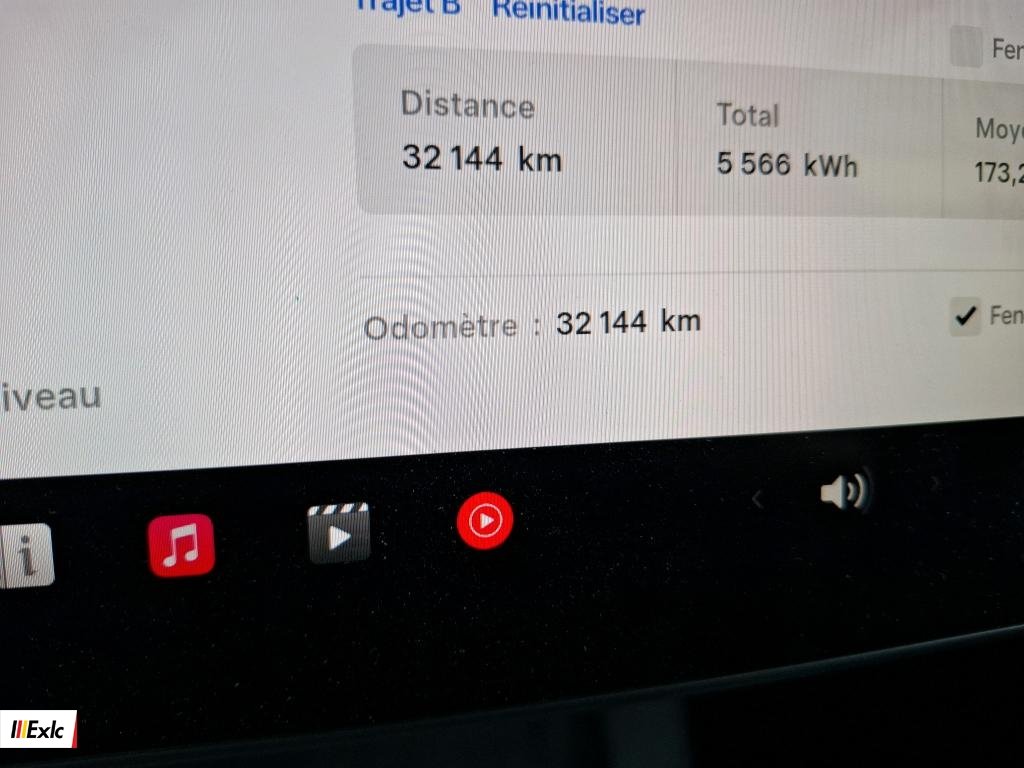Open the owner's manual info icon
Image resolution: width=1024 pixels, height=768 pixels.
pyautogui.click(x=27, y=556)
